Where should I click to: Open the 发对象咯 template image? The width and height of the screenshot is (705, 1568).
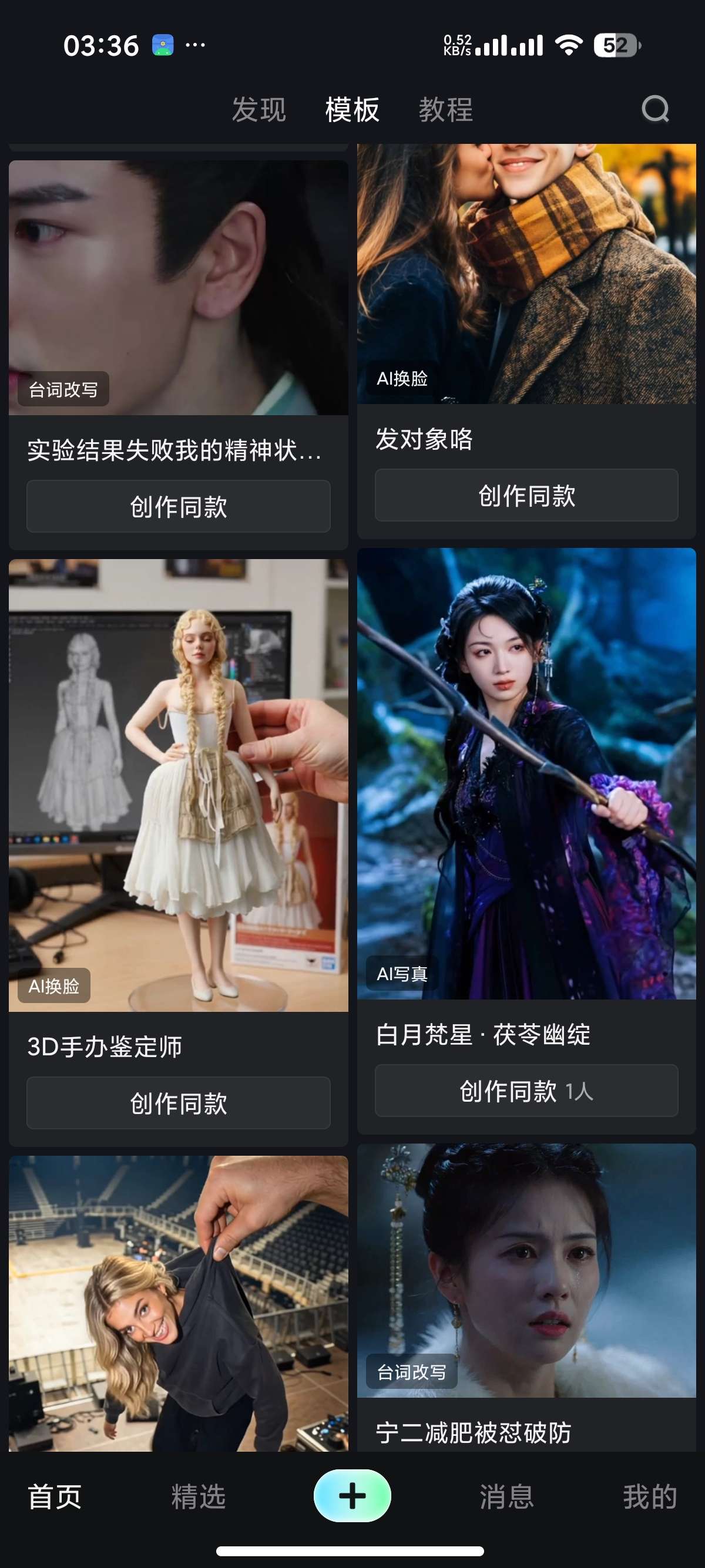click(526, 274)
